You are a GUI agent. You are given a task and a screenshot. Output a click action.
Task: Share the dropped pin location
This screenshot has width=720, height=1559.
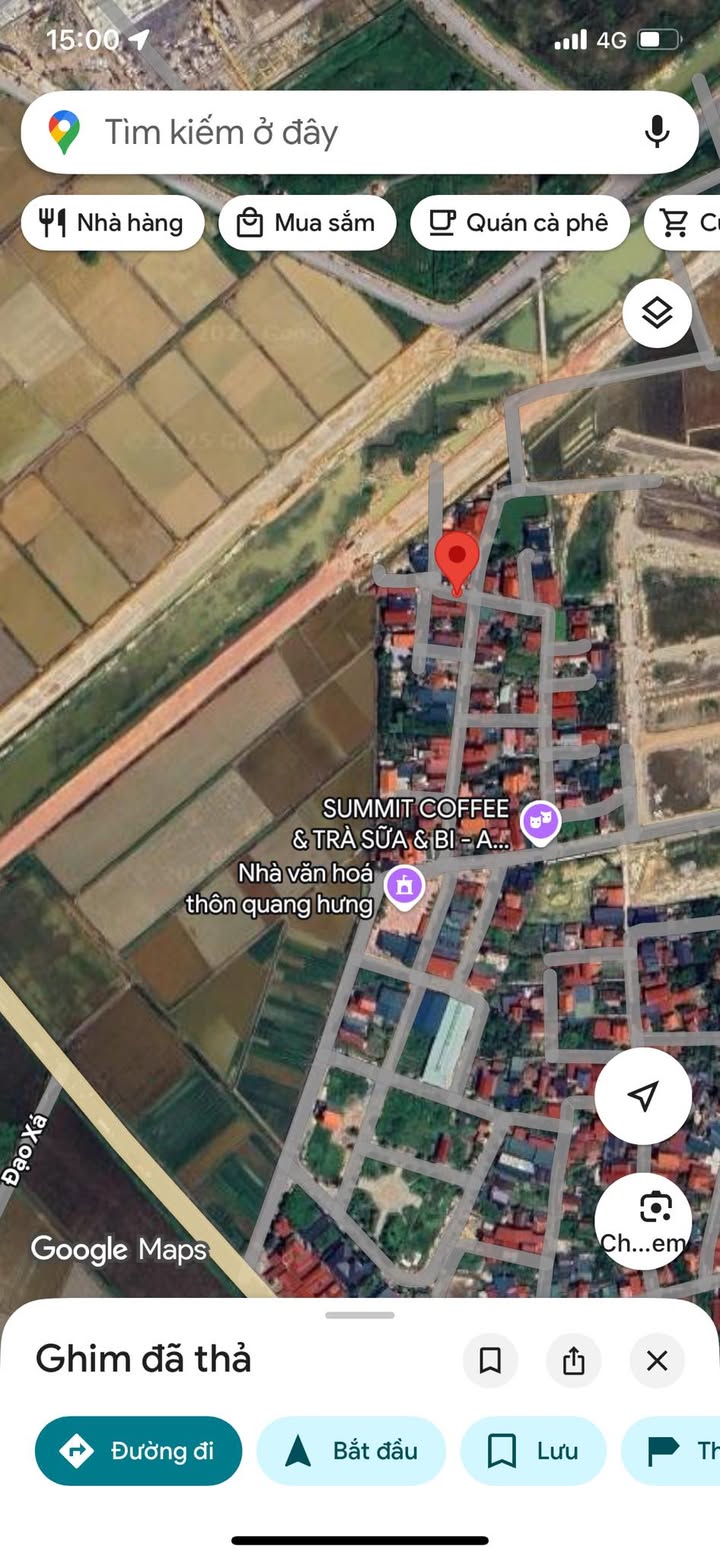pos(573,1360)
